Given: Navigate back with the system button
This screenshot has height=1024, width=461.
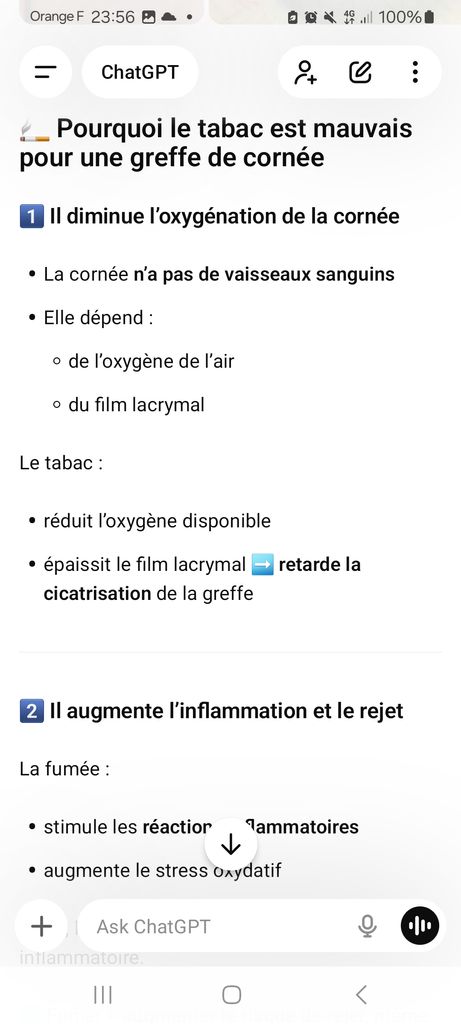Looking at the screenshot, I should point(361,995).
